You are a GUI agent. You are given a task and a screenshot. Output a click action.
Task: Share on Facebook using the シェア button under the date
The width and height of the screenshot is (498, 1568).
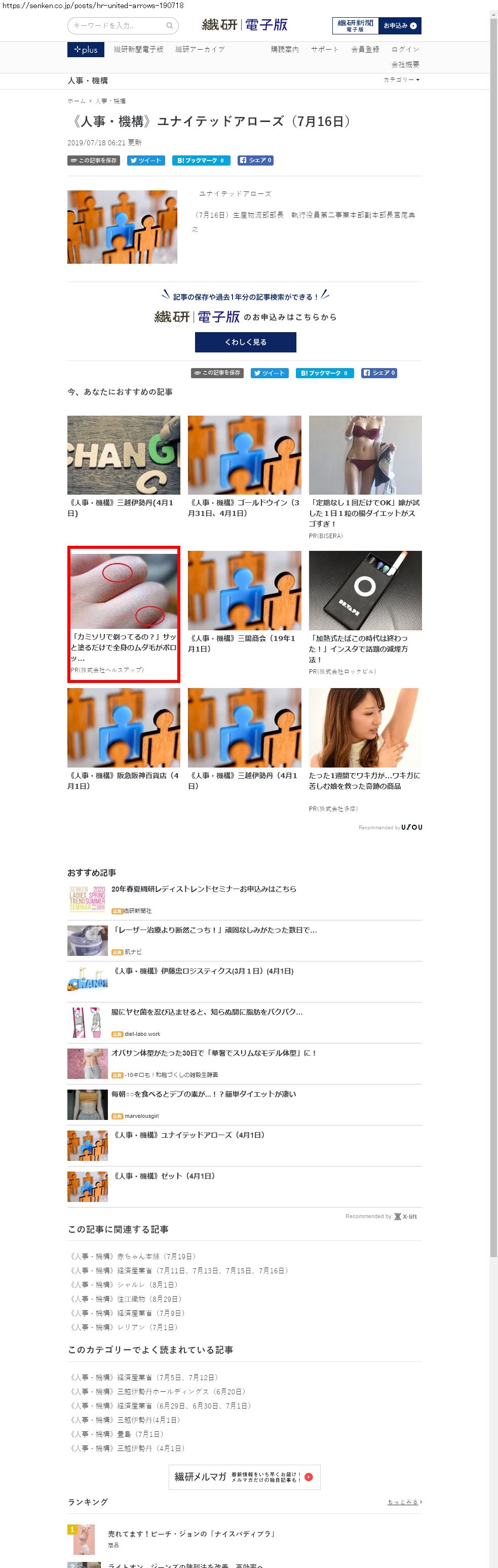point(255,160)
